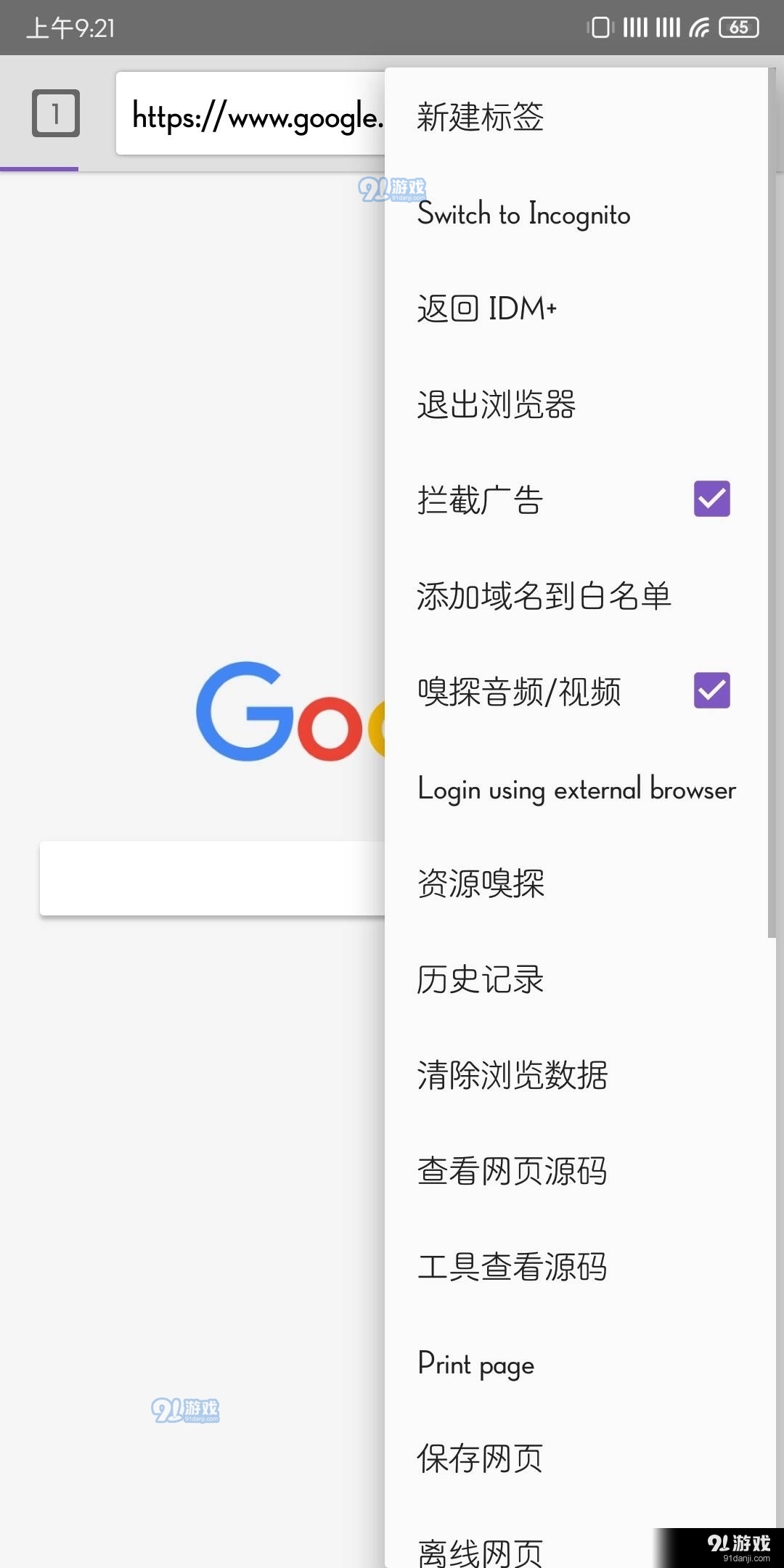Viewport: 784px width, 1568px height.
Task: Select 工具查看源码
Action: [576, 1267]
